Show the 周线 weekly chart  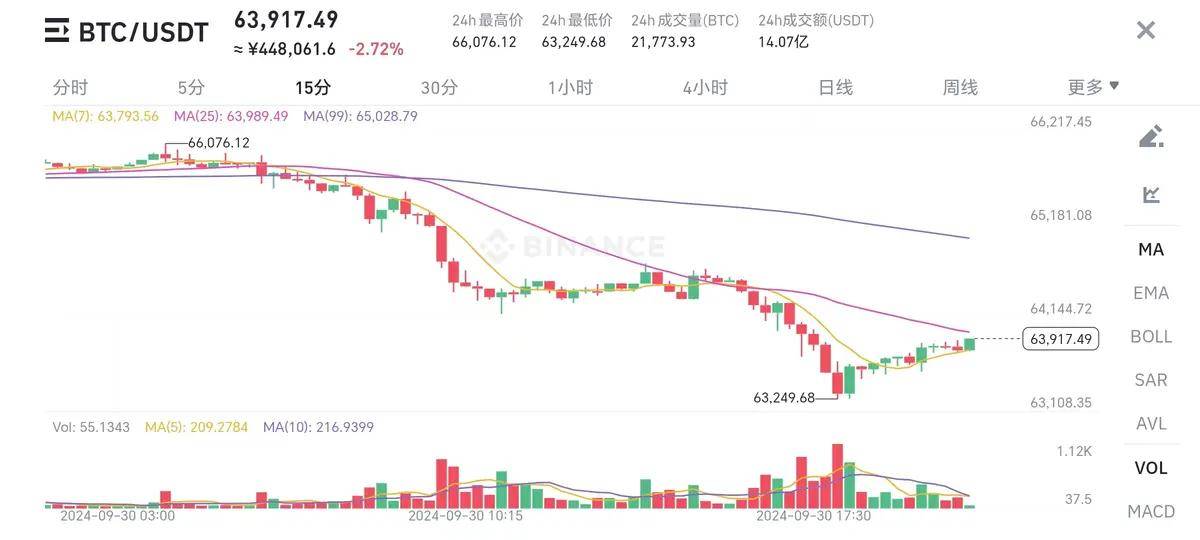pos(960,87)
